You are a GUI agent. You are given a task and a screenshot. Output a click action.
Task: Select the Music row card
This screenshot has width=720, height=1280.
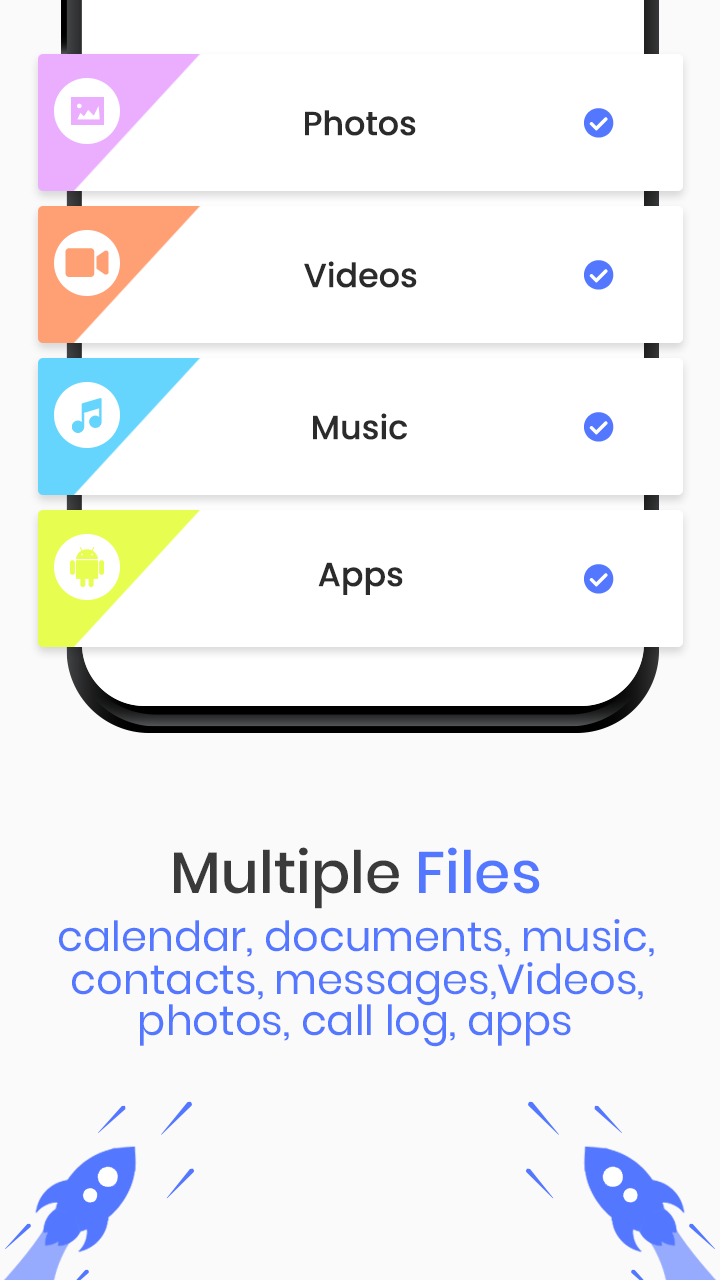(360, 427)
